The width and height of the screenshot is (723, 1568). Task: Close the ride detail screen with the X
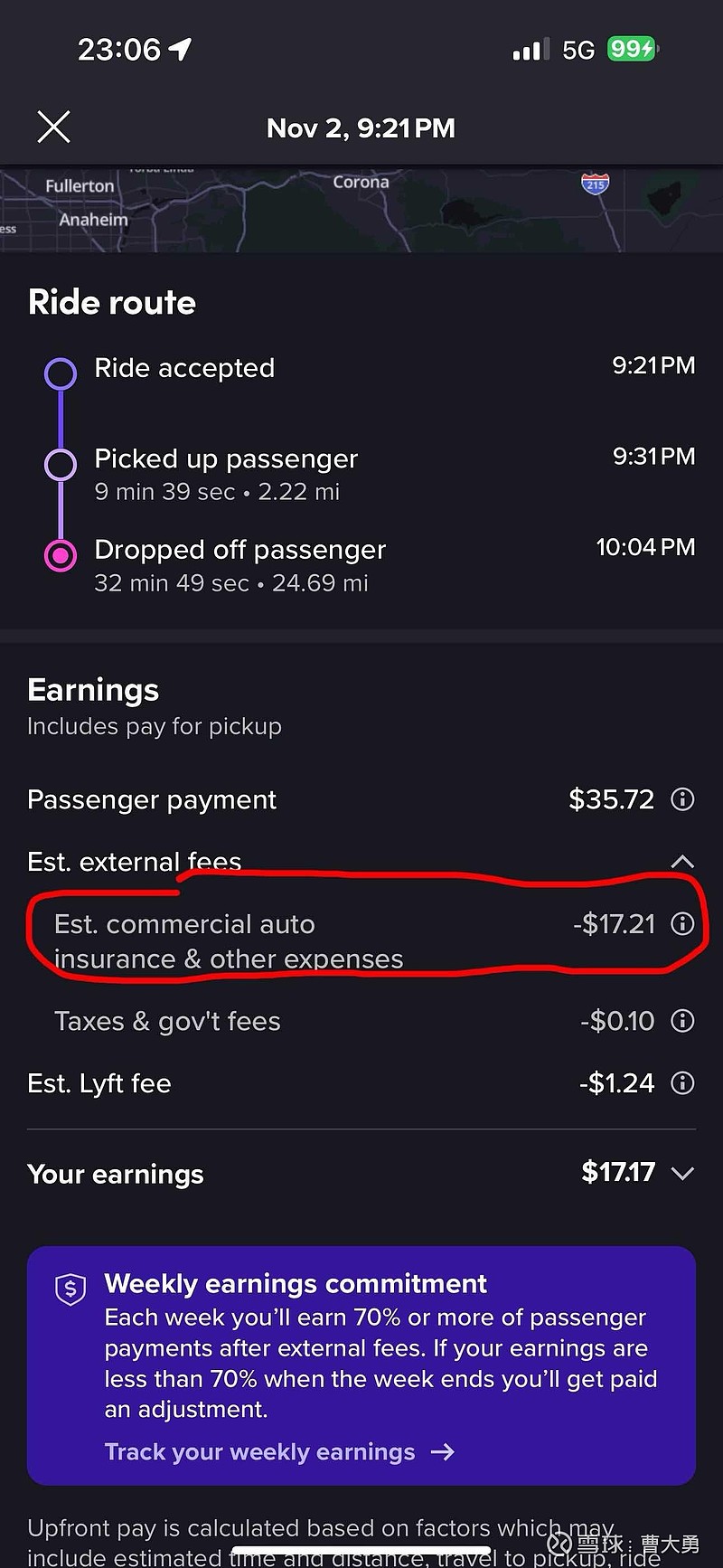pyautogui.click(x=52, y=127)
